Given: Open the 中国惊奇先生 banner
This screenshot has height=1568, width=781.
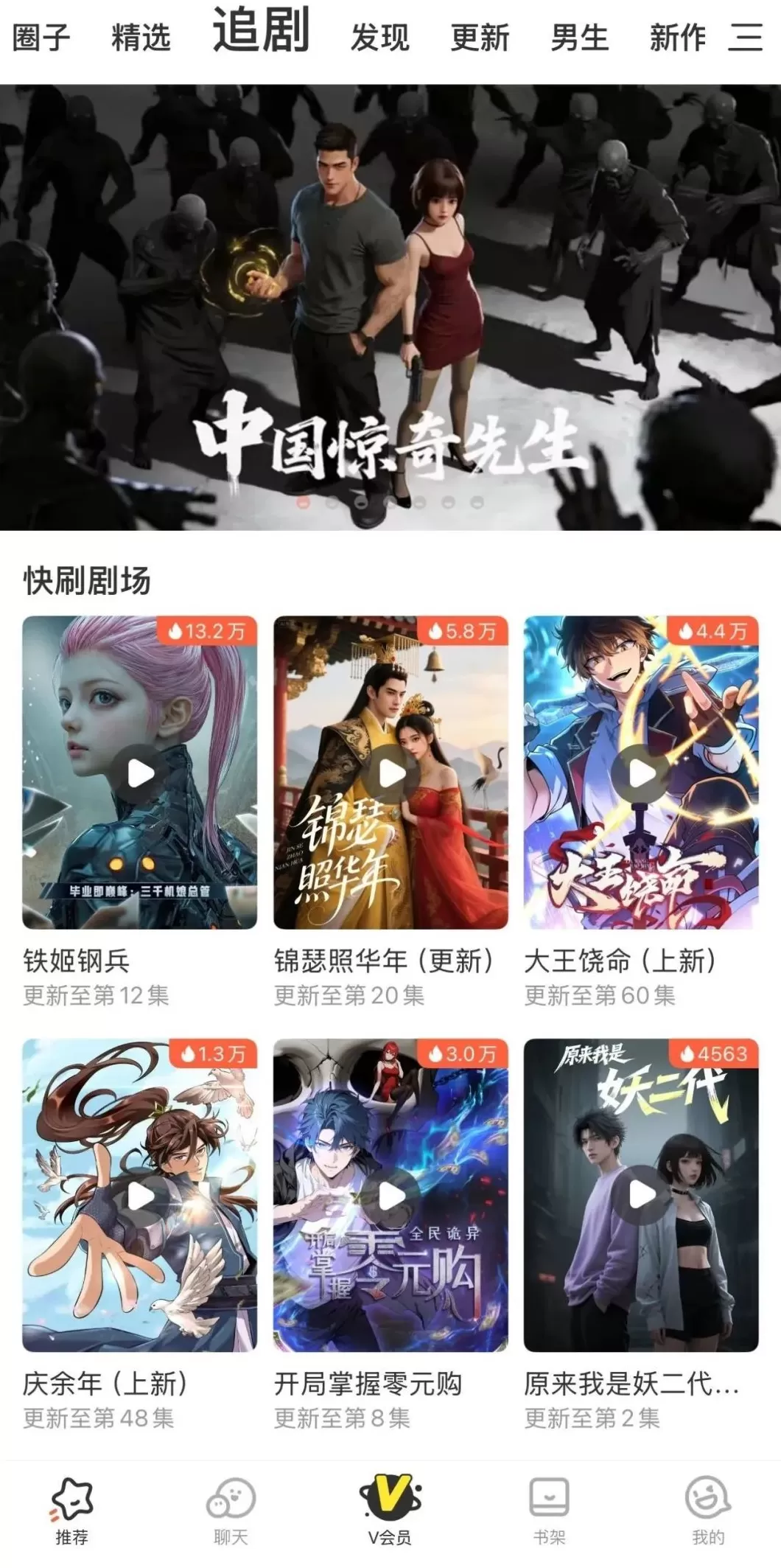Looking at the screenshot, I should pyautogui.click(x=390, y=307).
